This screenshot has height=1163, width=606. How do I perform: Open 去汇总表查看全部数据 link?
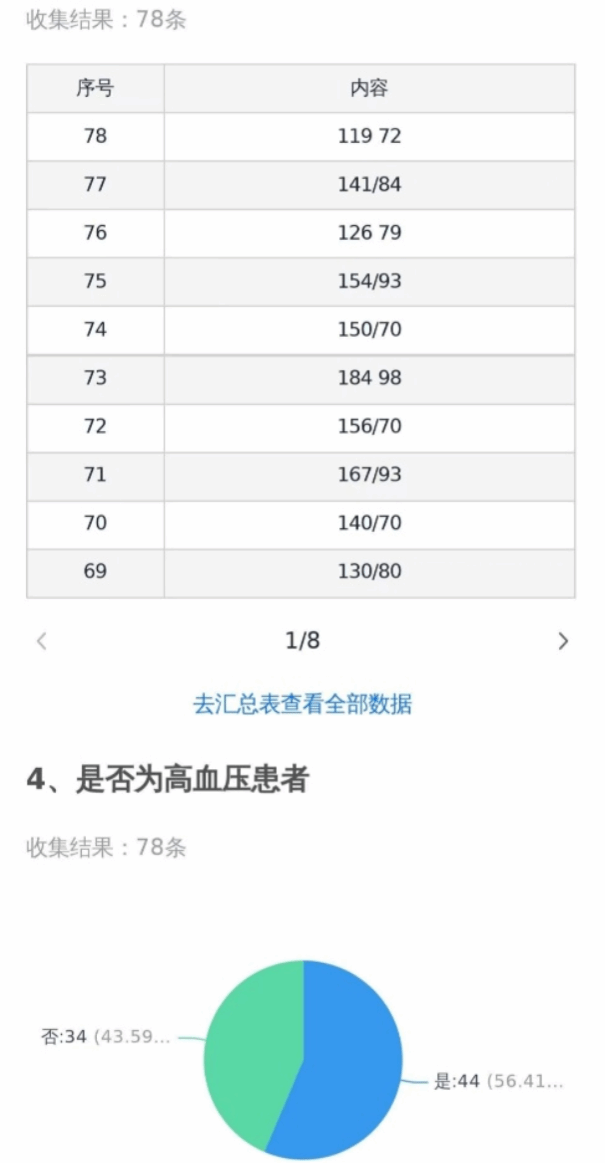coord(303,703)
